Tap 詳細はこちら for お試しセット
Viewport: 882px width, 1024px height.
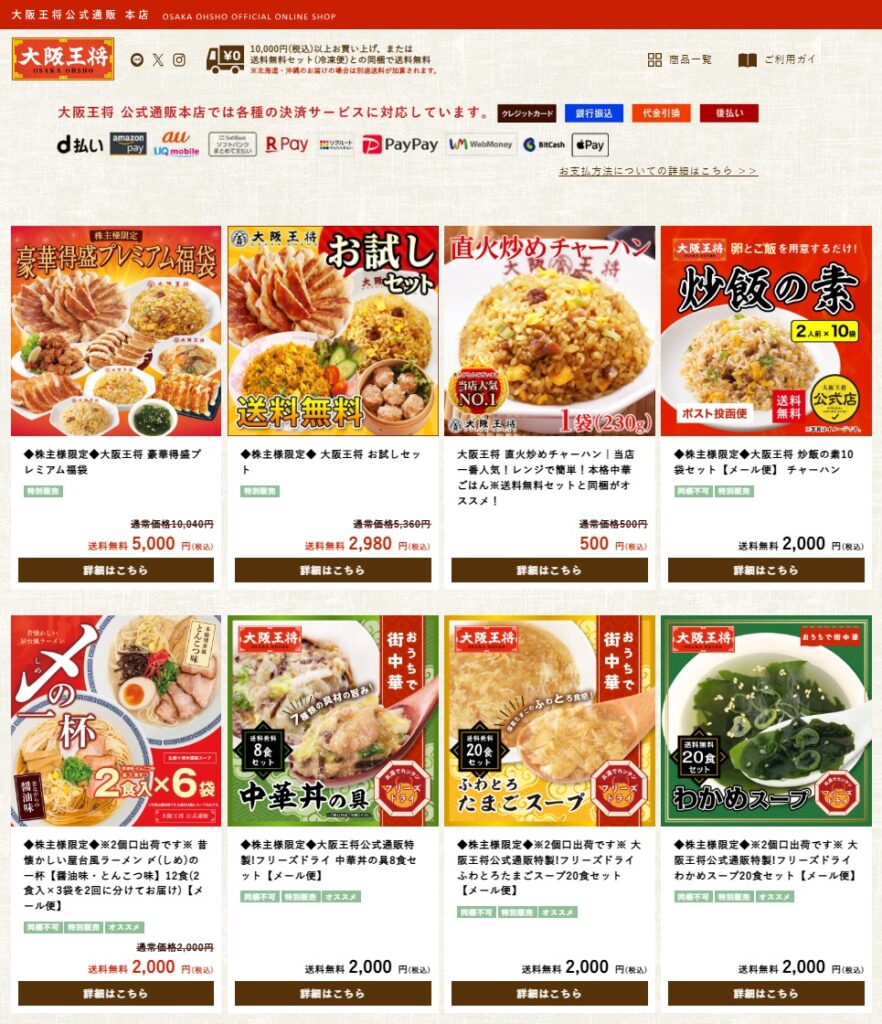coord(332,570)
